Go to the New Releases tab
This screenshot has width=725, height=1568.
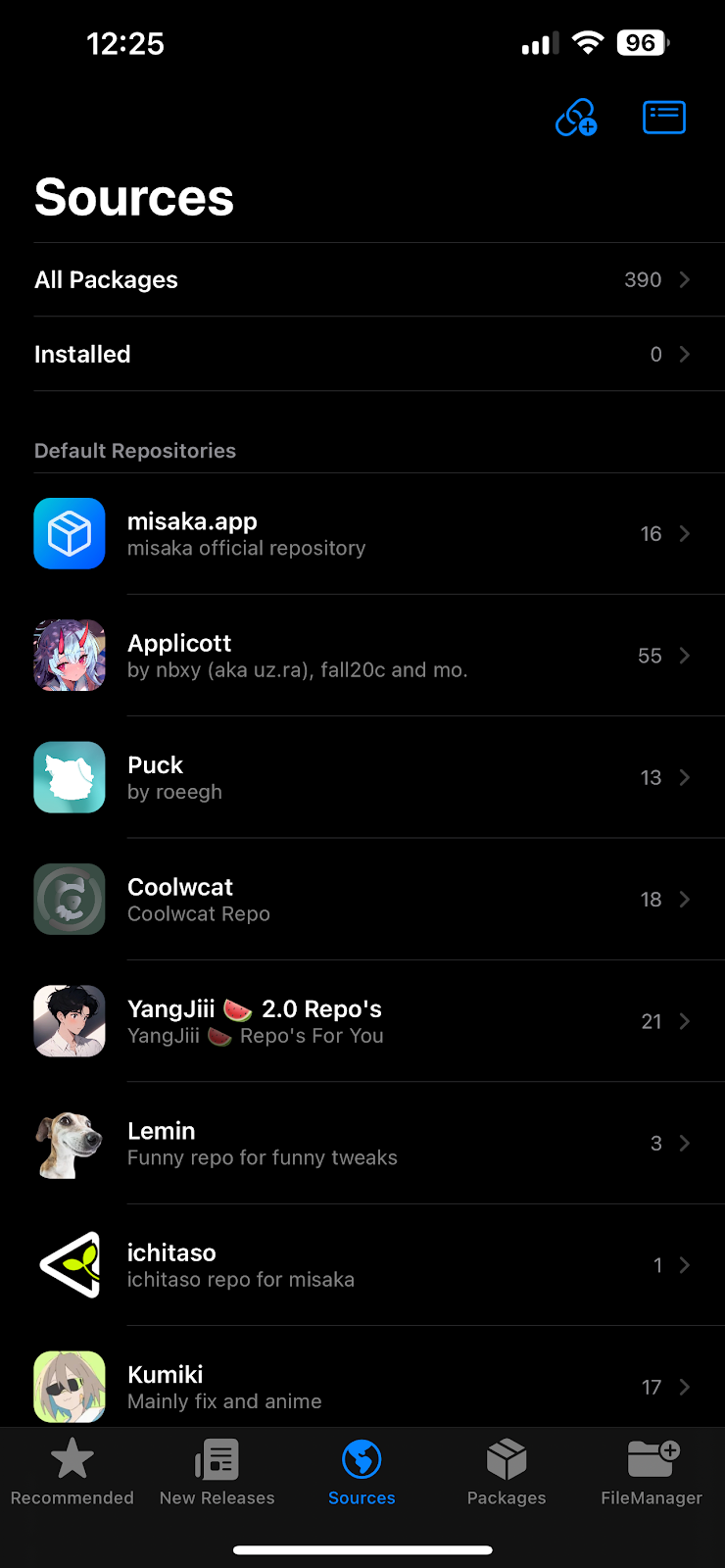(217, 1472)
